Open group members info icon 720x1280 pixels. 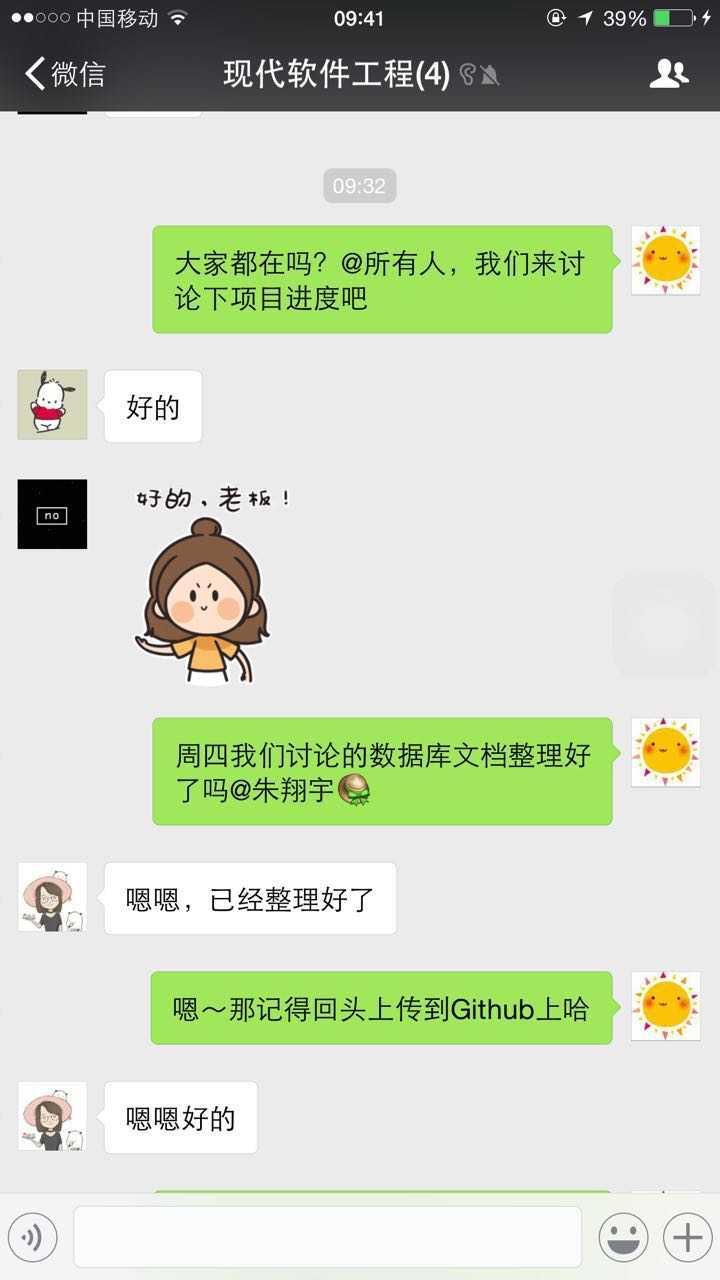pos(668,74)
